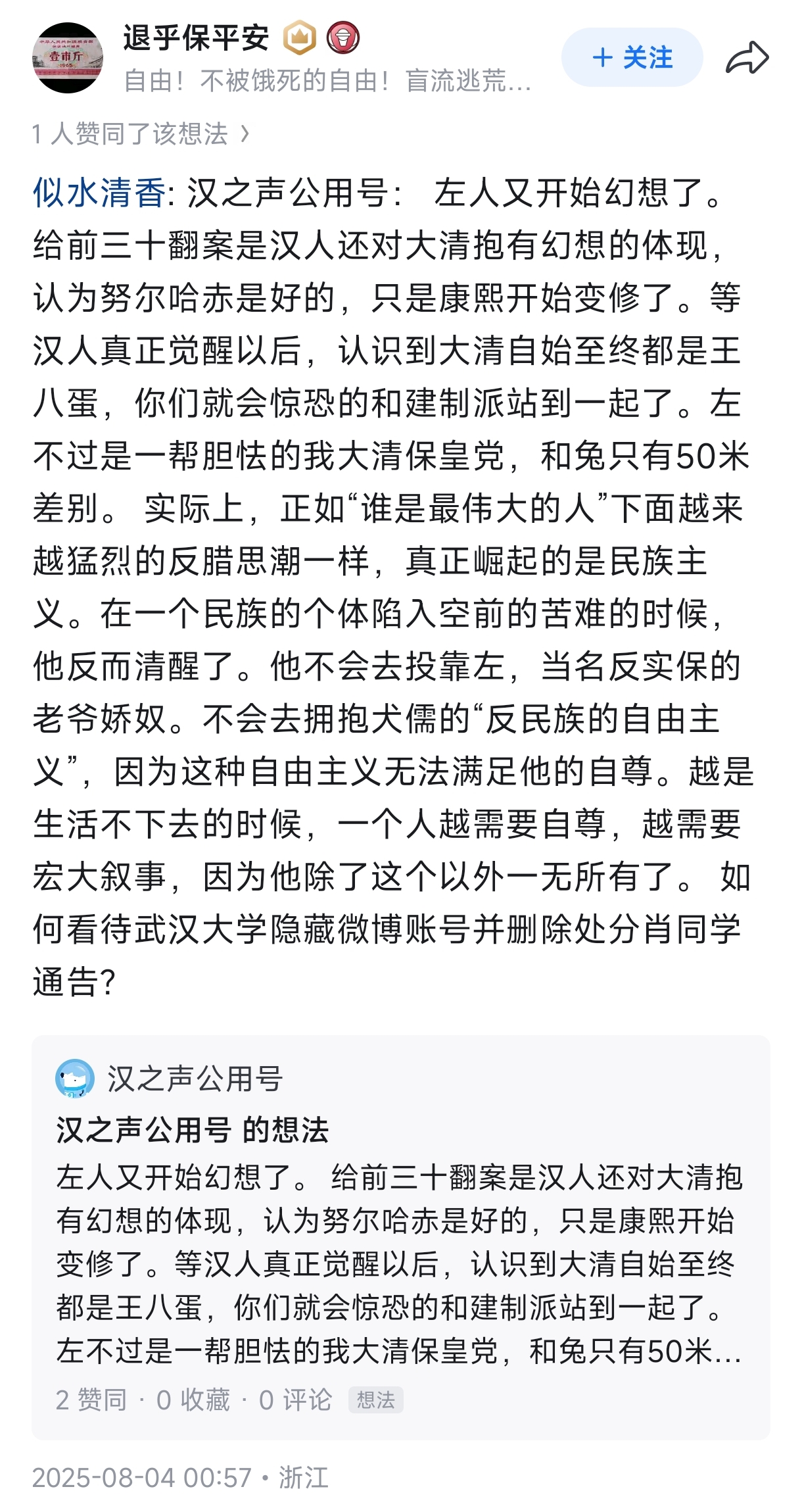Open the username 退乎保平安
Viewport: 802px width, 1512px height.
[196, 38]
